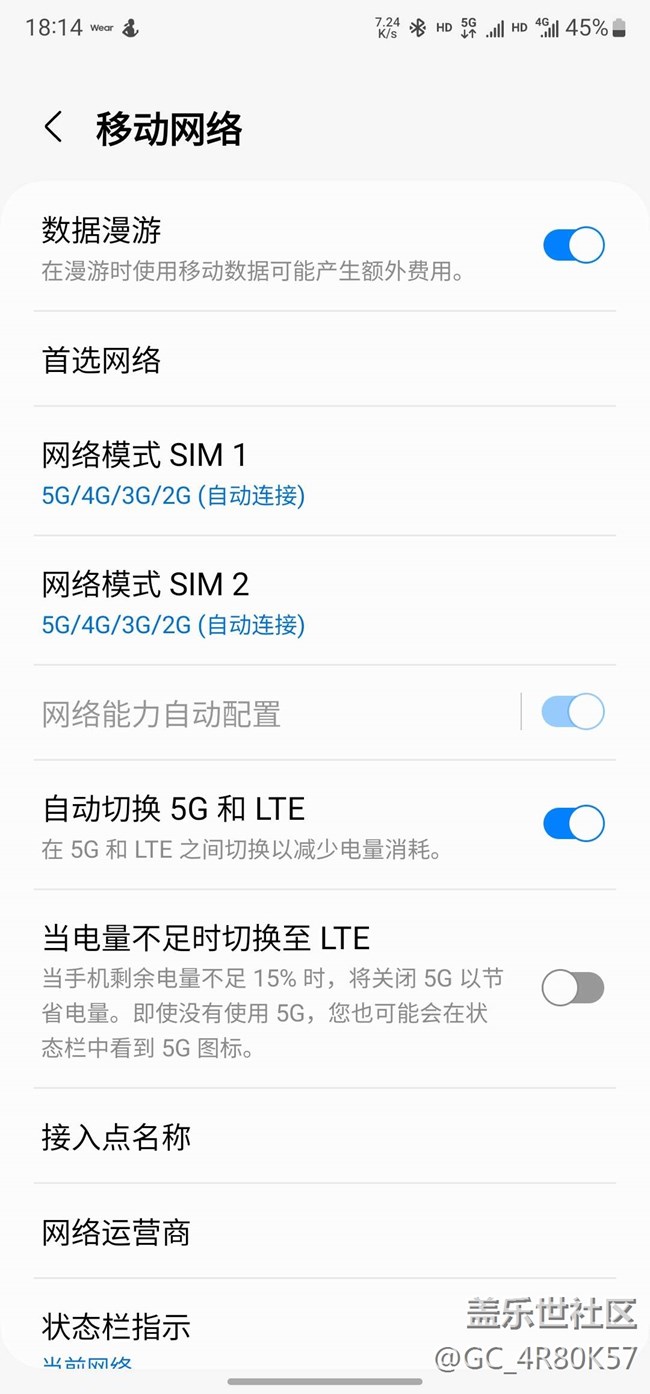Screen dimensions: 650x1394
Task: Turn off the 数据漫游 switch
Action: coord(573,246)
